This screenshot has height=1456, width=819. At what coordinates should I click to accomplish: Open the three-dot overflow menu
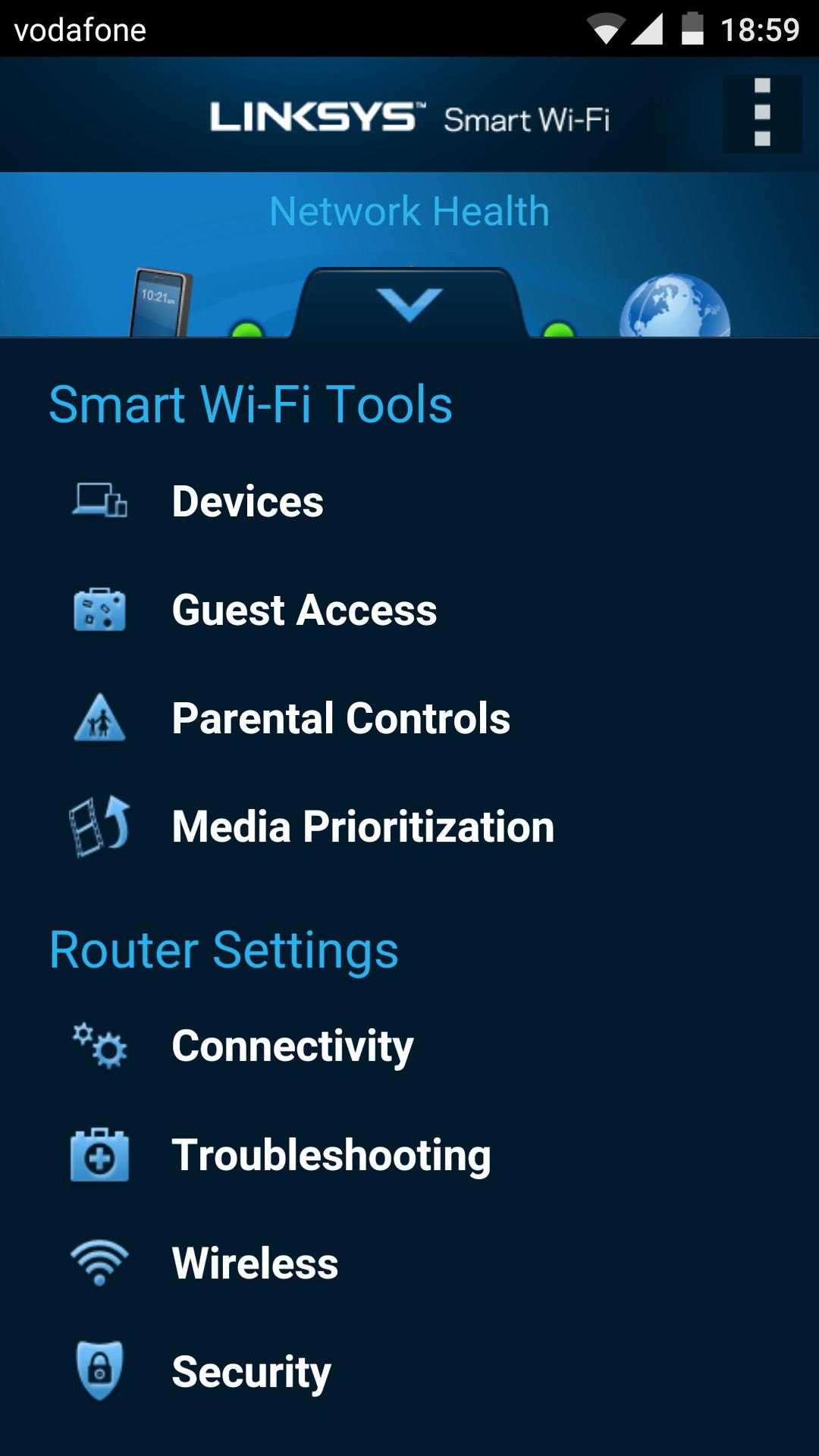tap(762, 114)
